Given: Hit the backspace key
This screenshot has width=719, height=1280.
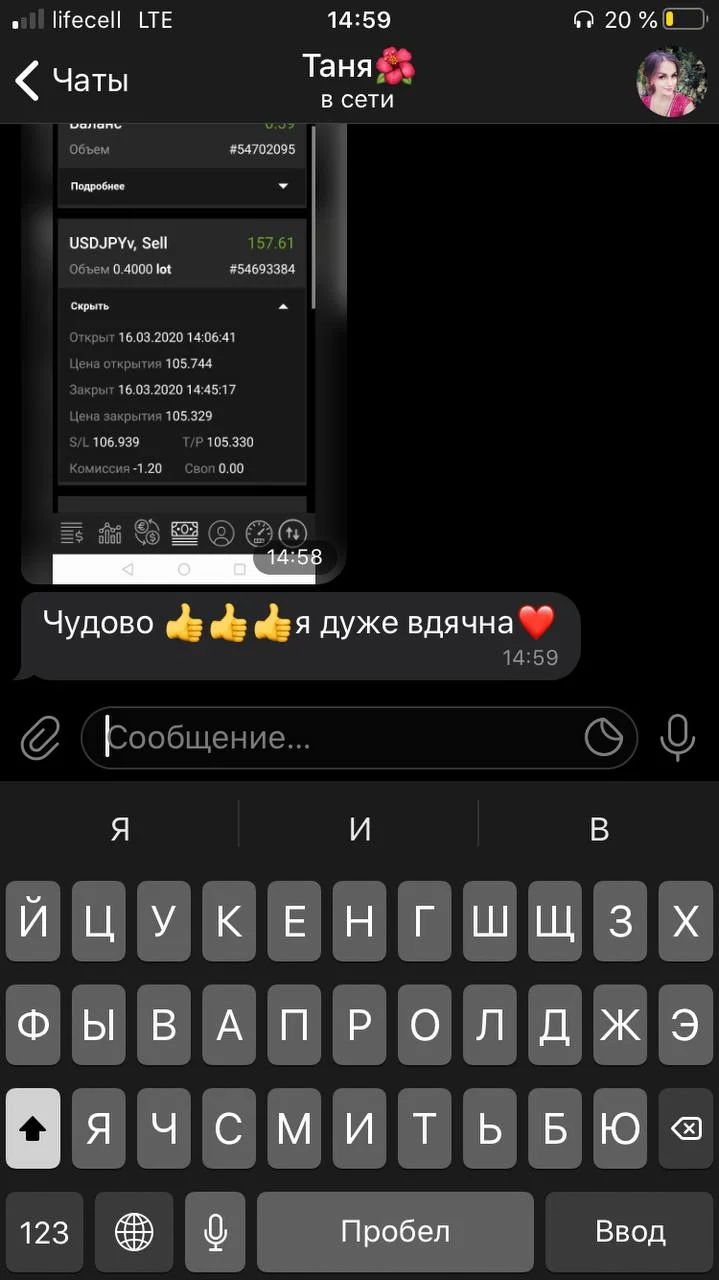Looking at the screenshot, I should coord(685,1128).
